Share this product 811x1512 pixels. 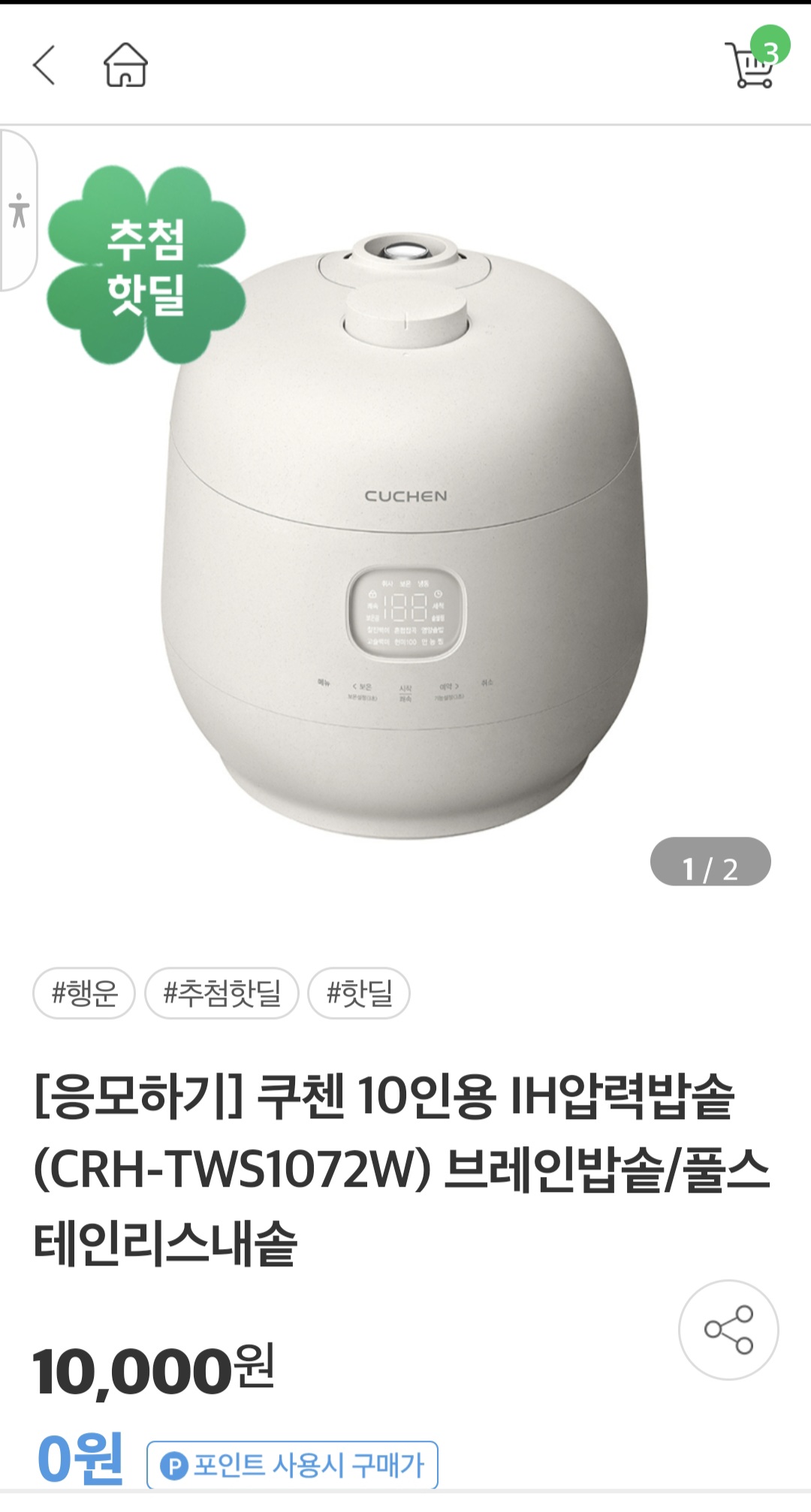tap(728, 1329)
